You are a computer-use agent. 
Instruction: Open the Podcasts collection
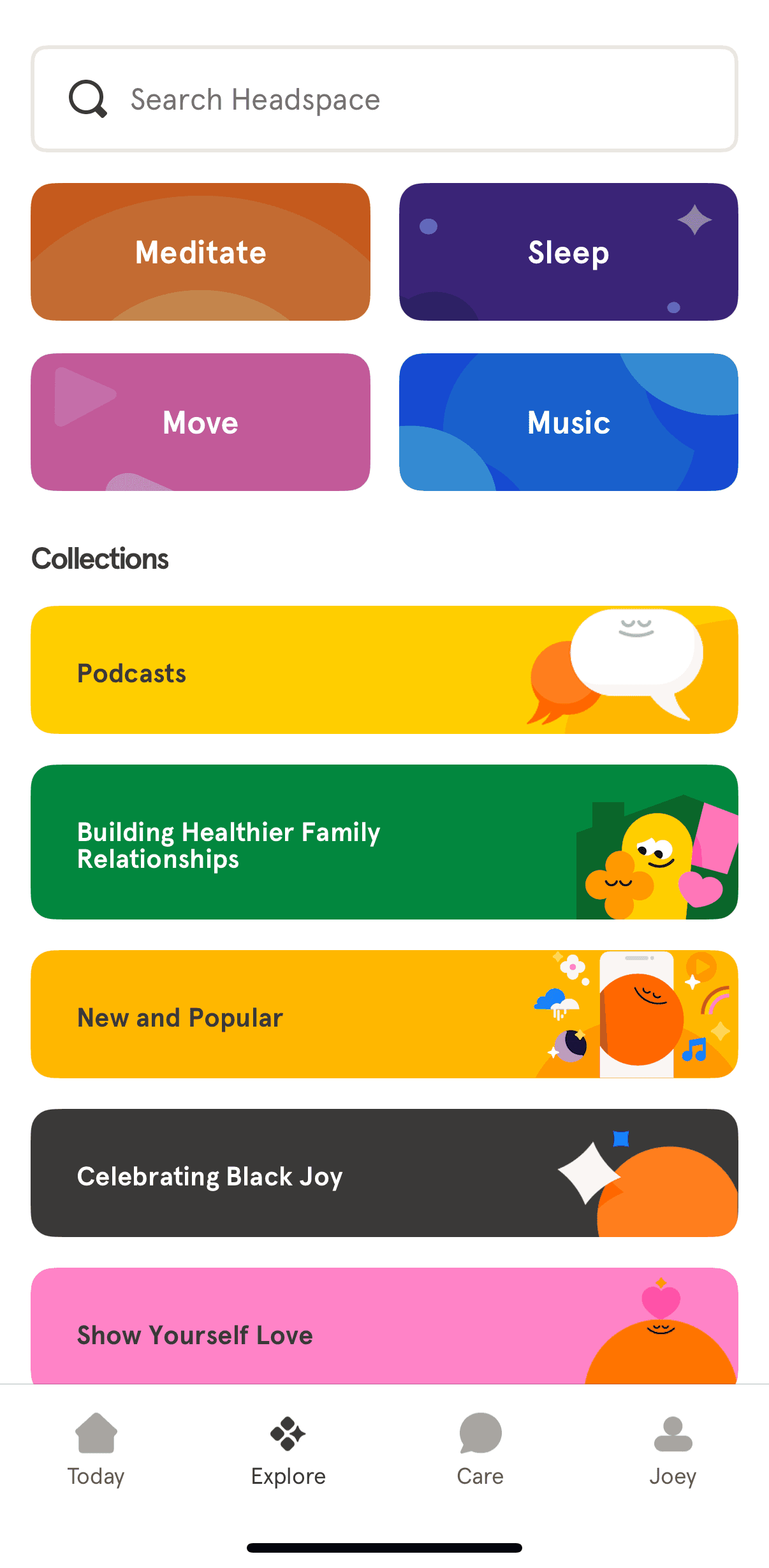click(x=384, y=670)
